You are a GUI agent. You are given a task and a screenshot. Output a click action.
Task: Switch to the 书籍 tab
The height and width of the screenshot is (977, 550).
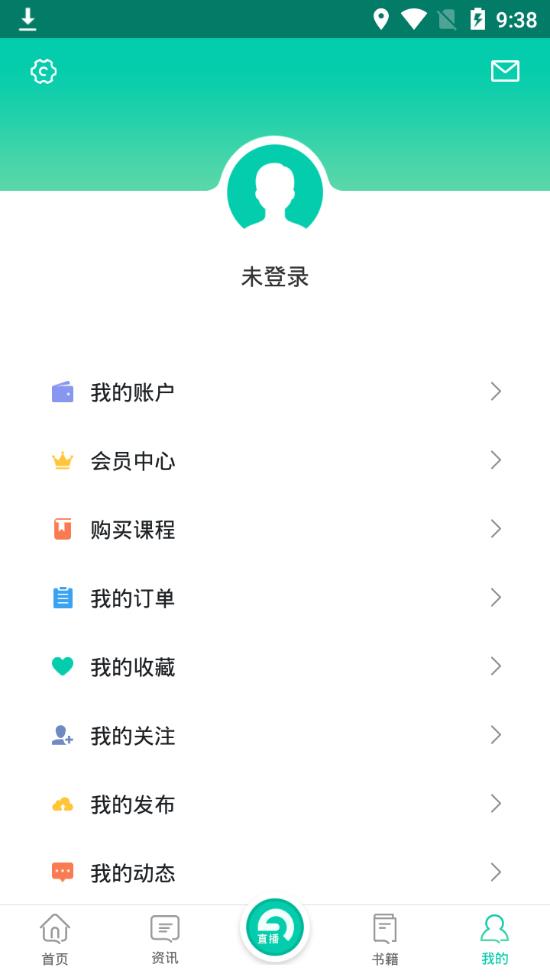[385, 940]
